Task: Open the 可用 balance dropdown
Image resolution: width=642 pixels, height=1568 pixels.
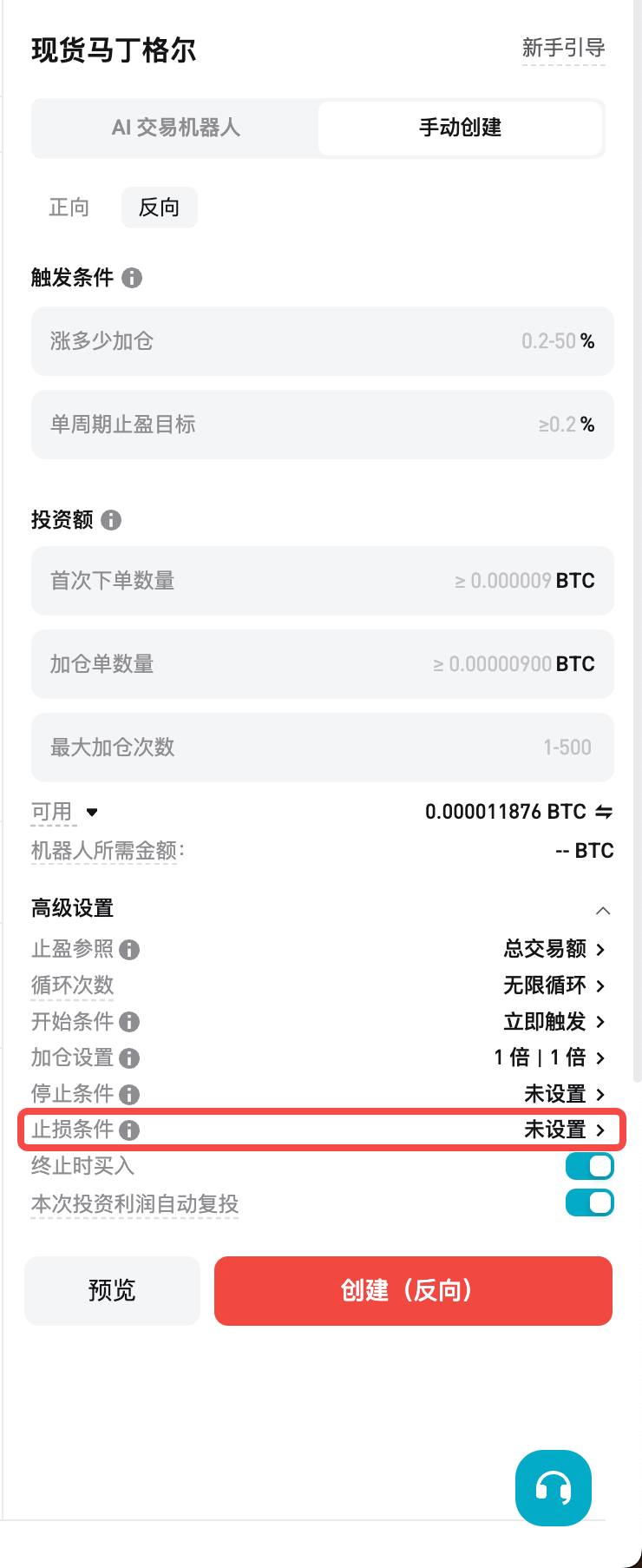Action: click(x=92, y=811)
